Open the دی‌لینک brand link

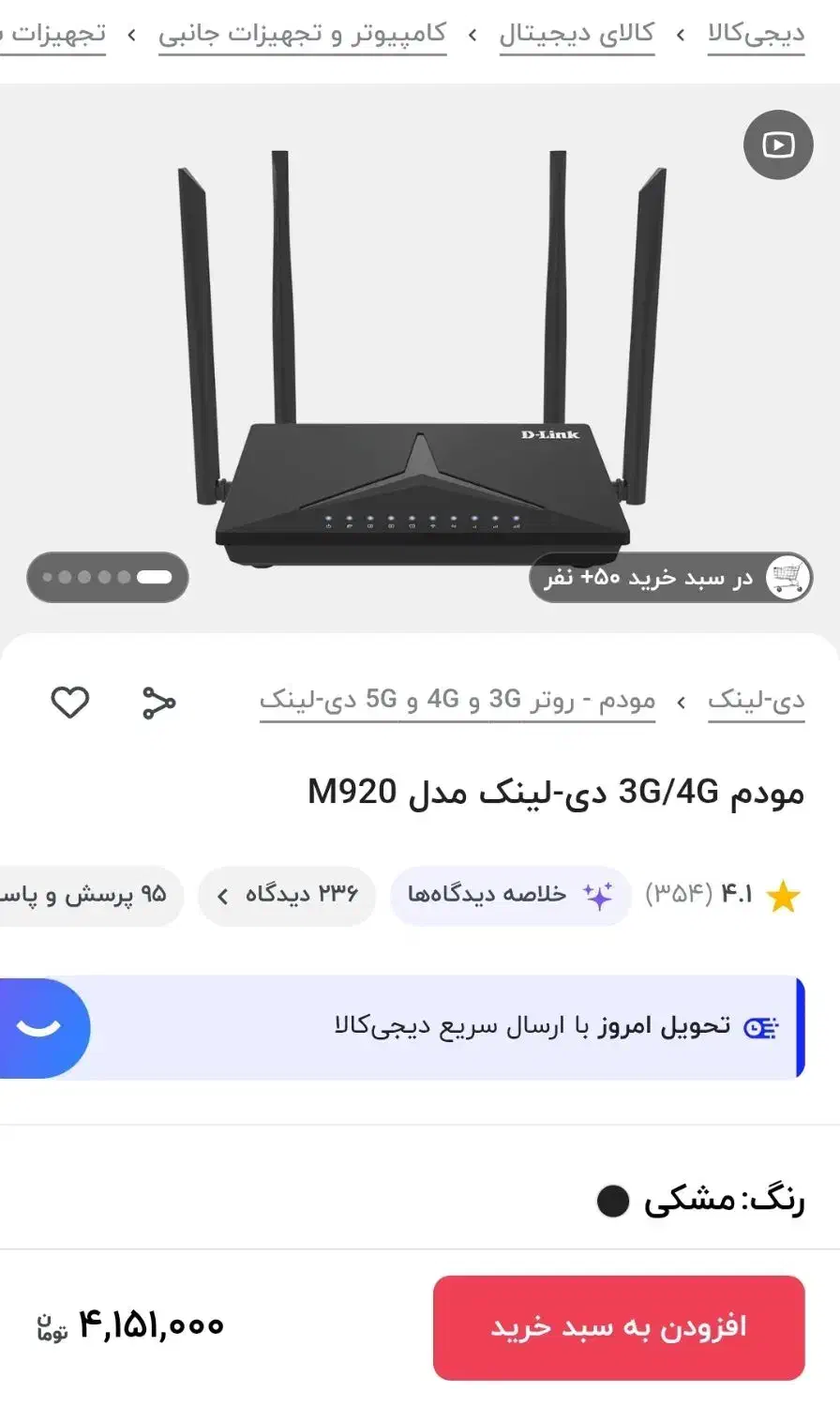[756, 701]
